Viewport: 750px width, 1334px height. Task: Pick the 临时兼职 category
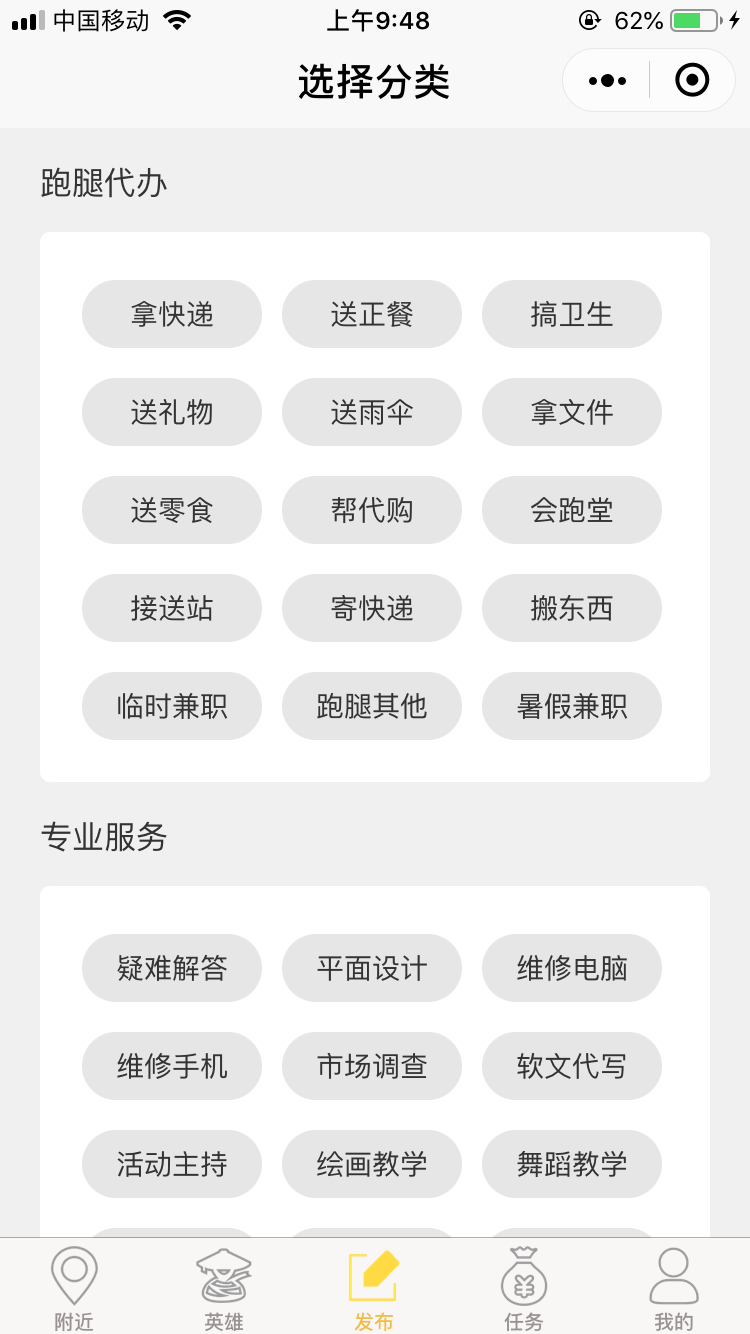(171, 706)
